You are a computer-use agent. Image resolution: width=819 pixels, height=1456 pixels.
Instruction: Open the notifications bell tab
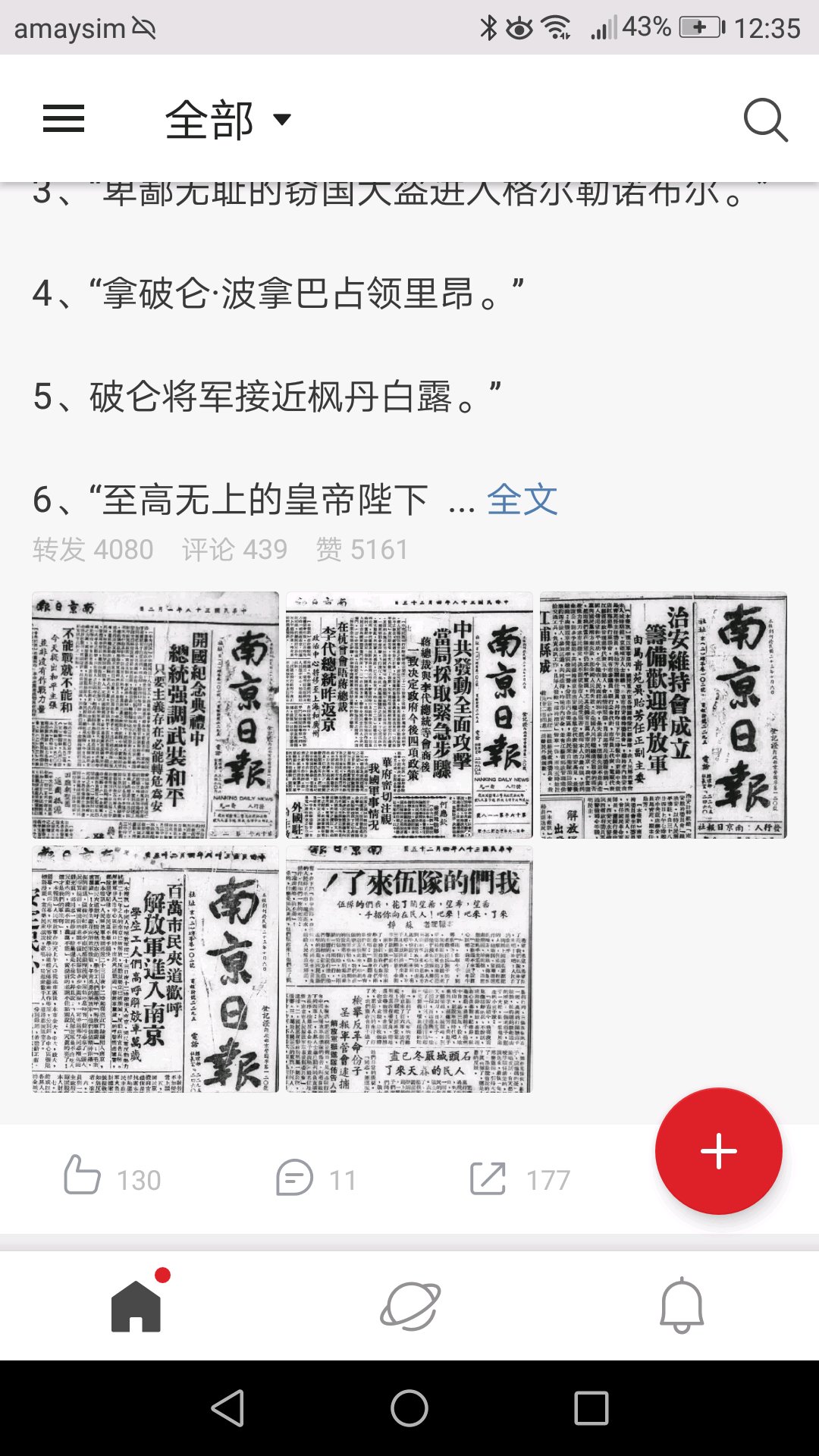pyautogui.click(x=682, y=1305)
